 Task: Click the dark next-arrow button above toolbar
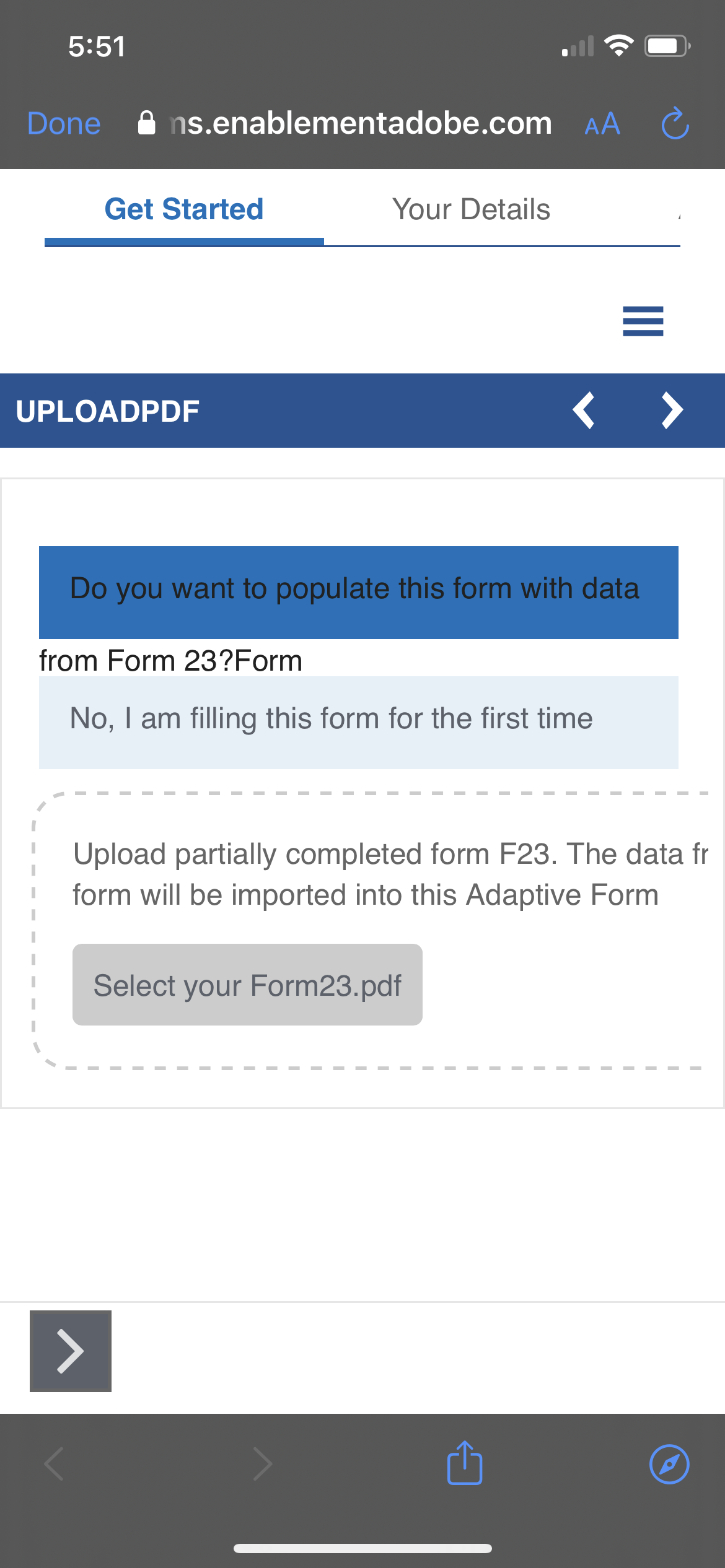70,1351
